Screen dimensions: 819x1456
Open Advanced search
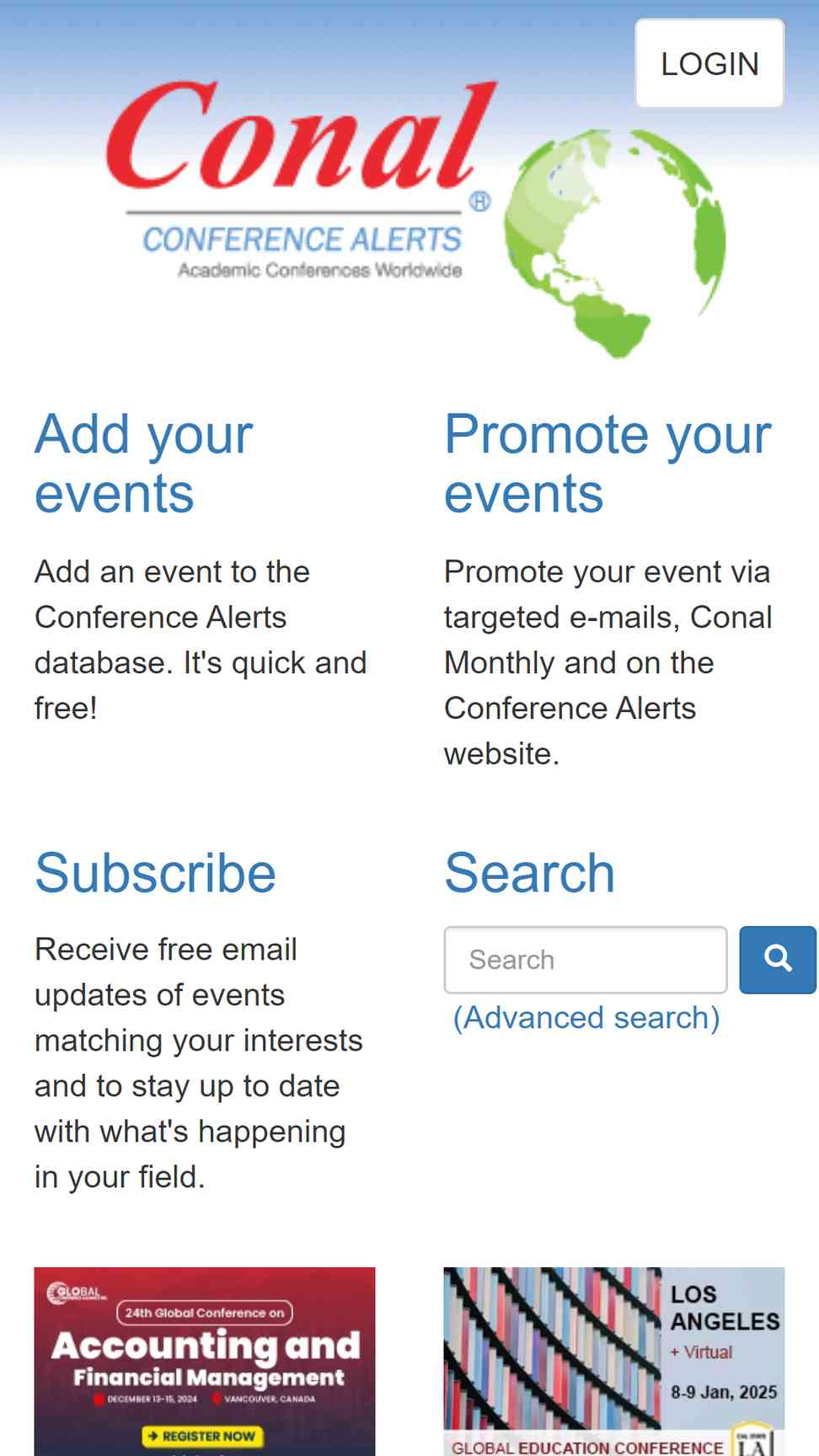pos(586,1018)
